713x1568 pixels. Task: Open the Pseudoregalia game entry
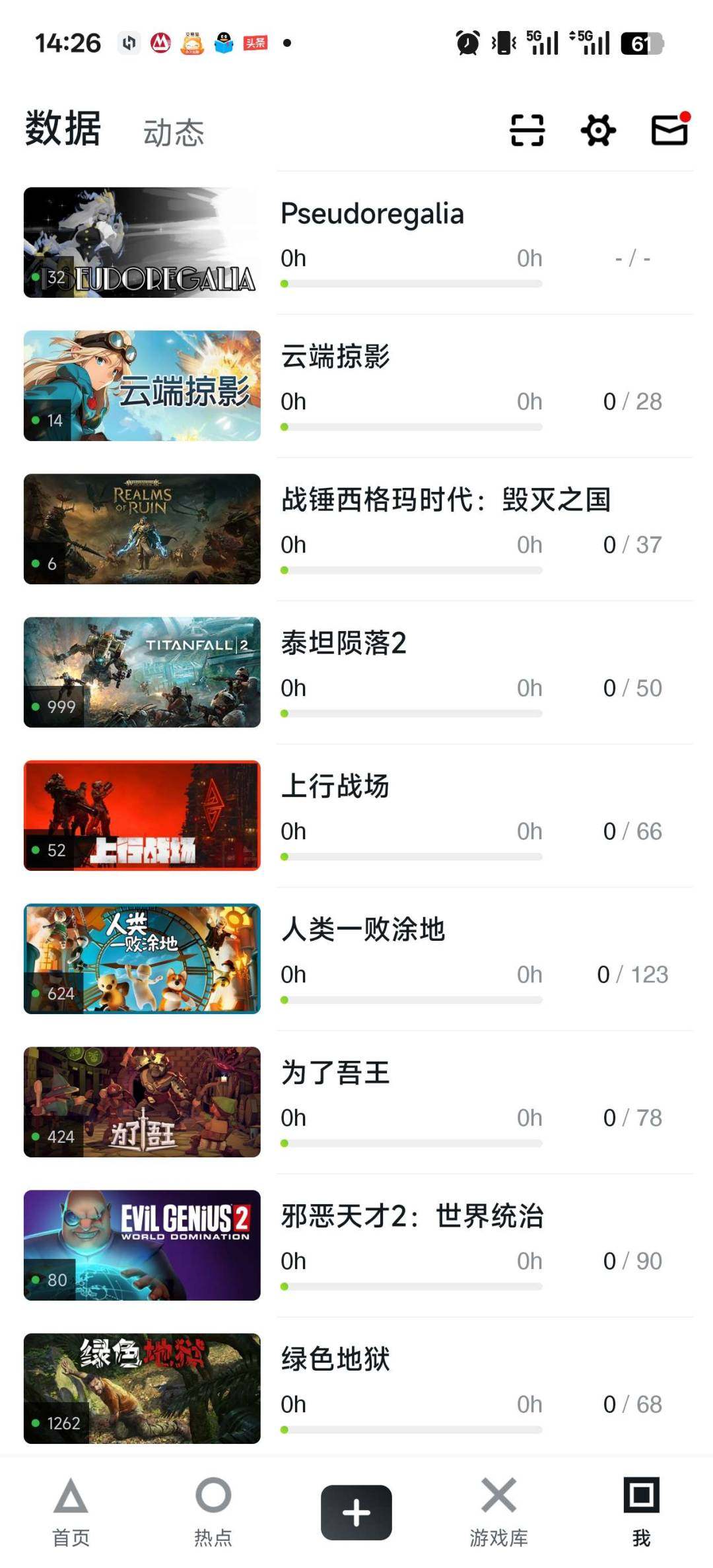tap(372, 213)
